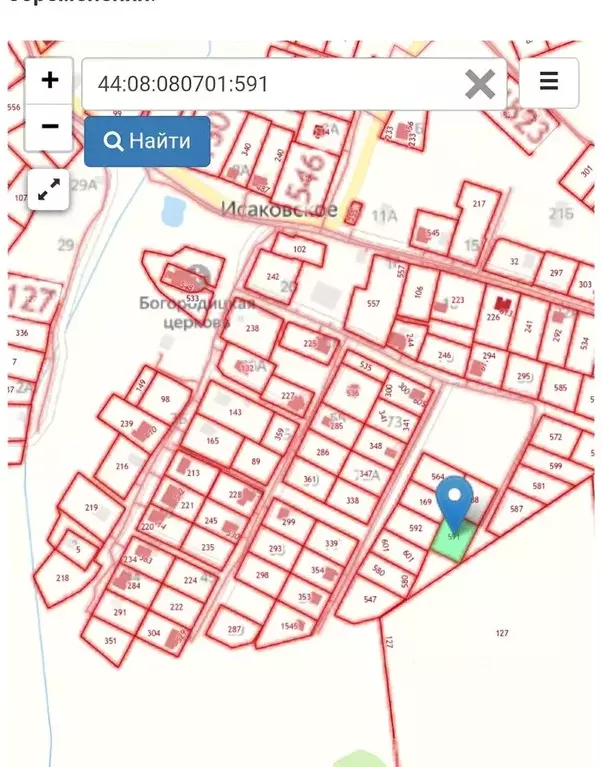
Task: Tap the blue location pin marker
Action: point(455,501)
